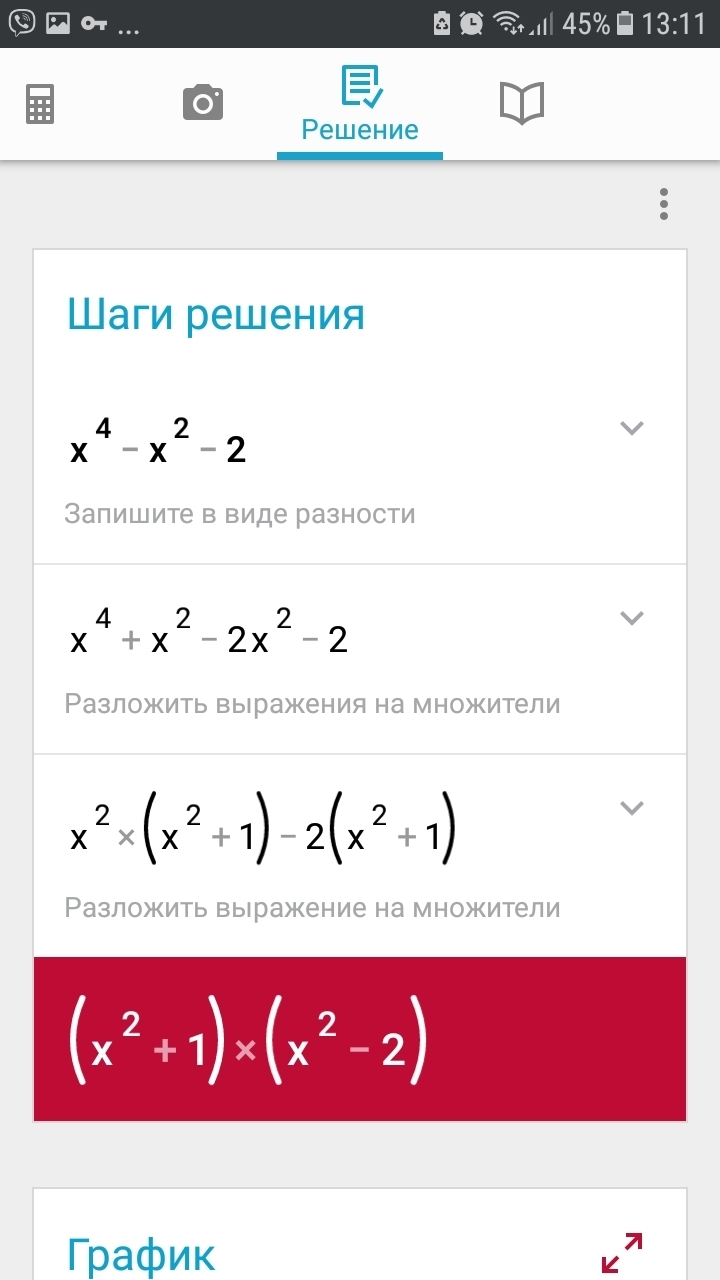Screen dimensions: 720x1280
Task: Switch to the calculator tab
Action: (x=40, y=103)
